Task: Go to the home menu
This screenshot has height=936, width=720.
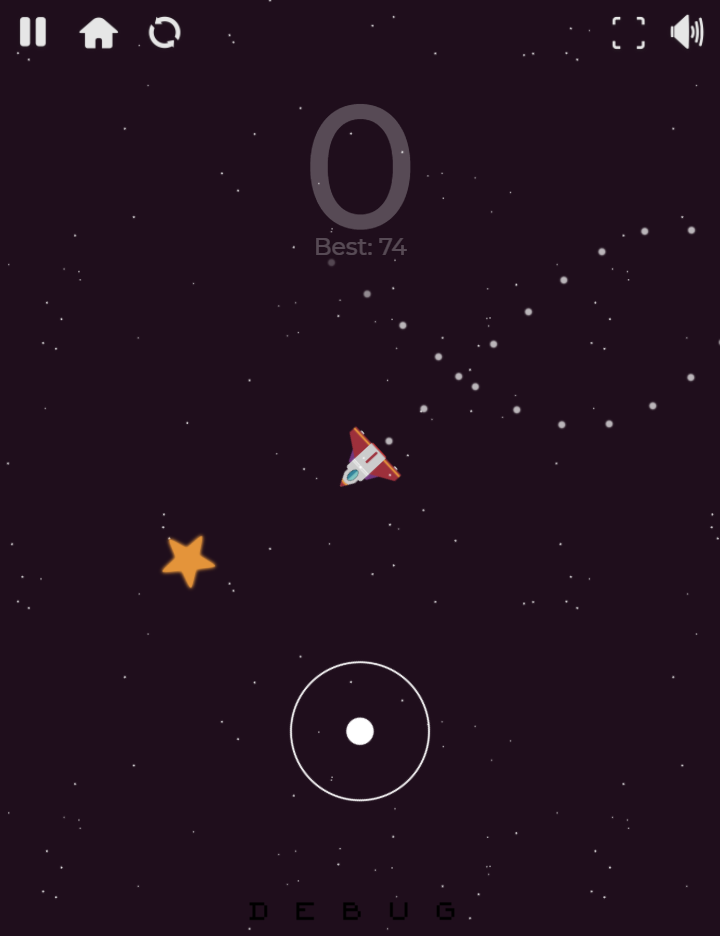Action: (98, 33)
